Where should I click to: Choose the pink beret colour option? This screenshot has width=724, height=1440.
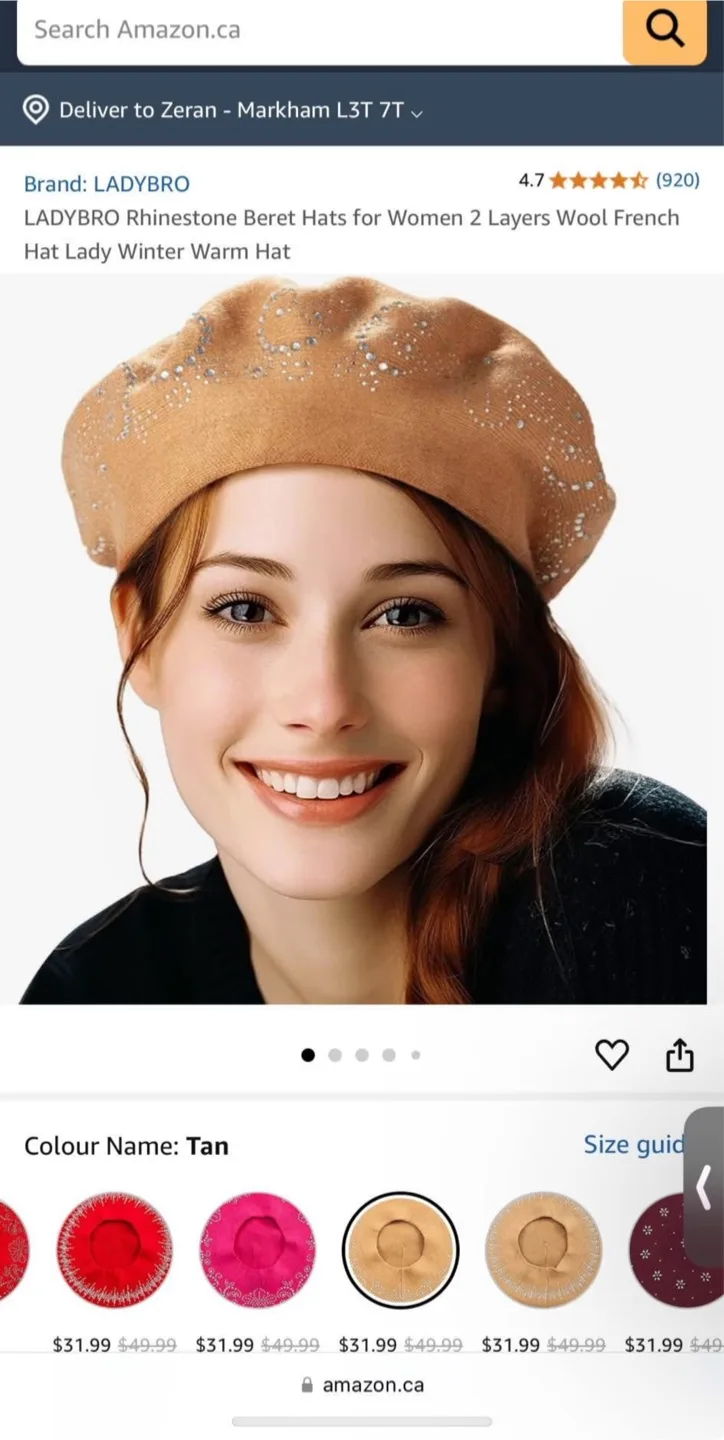256,1250
